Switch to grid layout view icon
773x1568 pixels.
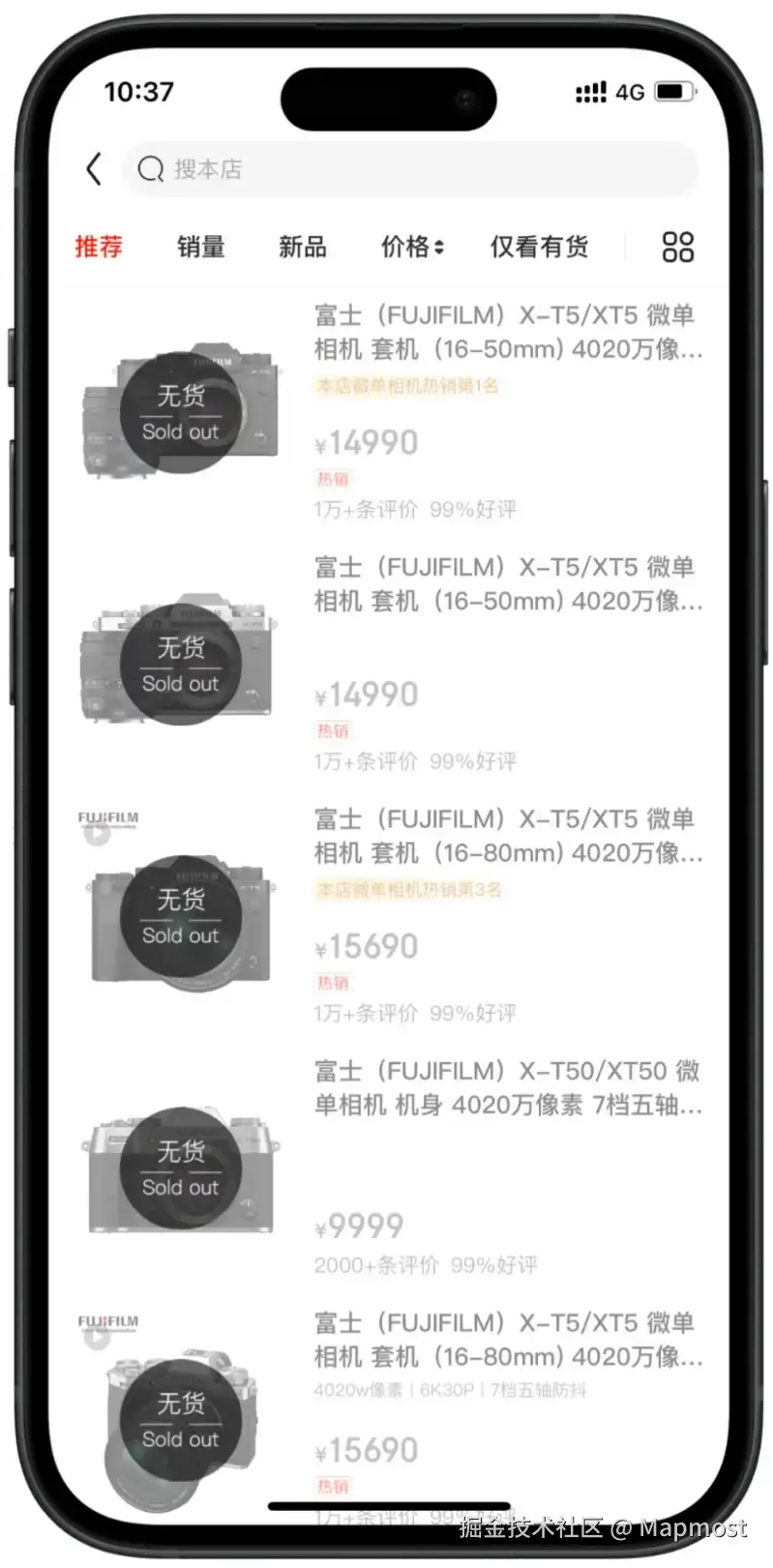point(677,247)
